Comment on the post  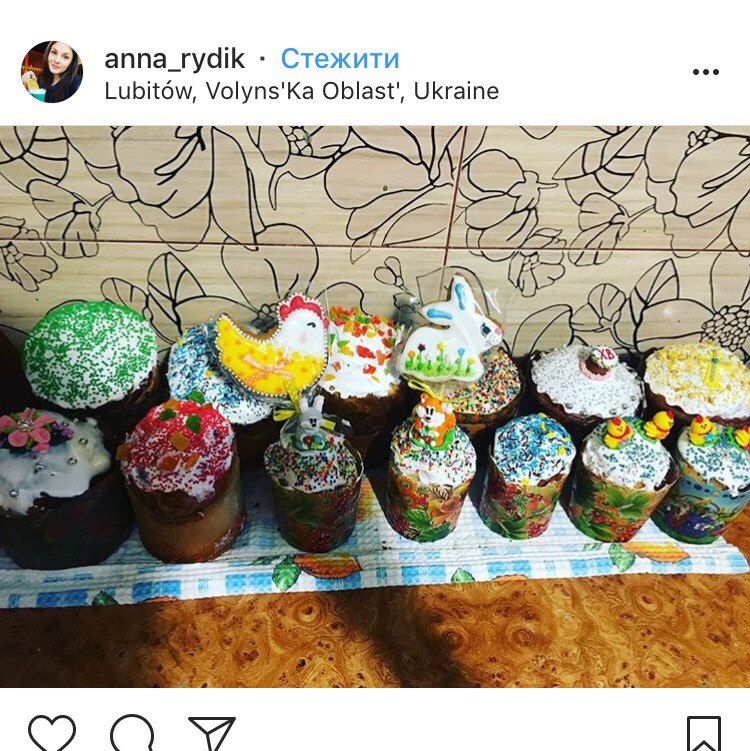pyautogui.click(x=132, y=733)
